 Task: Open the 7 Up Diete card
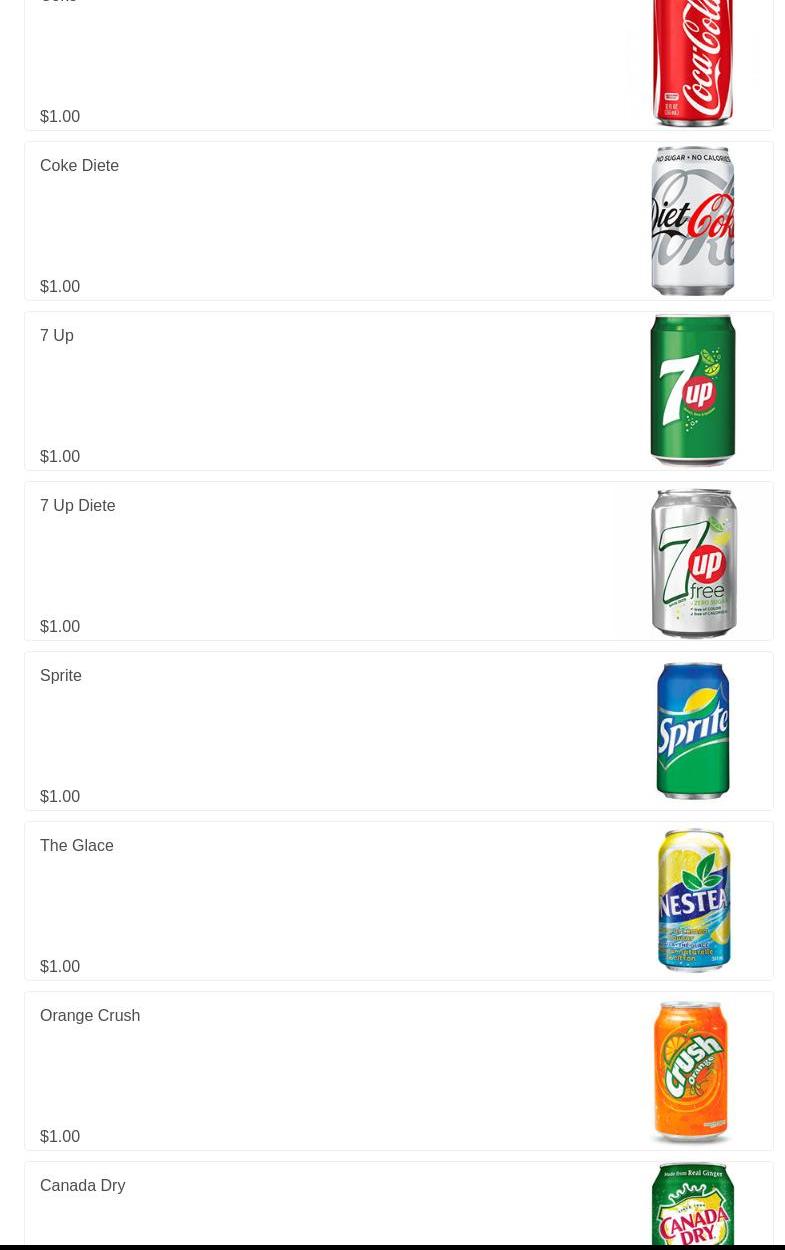click(x=398, y=561)
